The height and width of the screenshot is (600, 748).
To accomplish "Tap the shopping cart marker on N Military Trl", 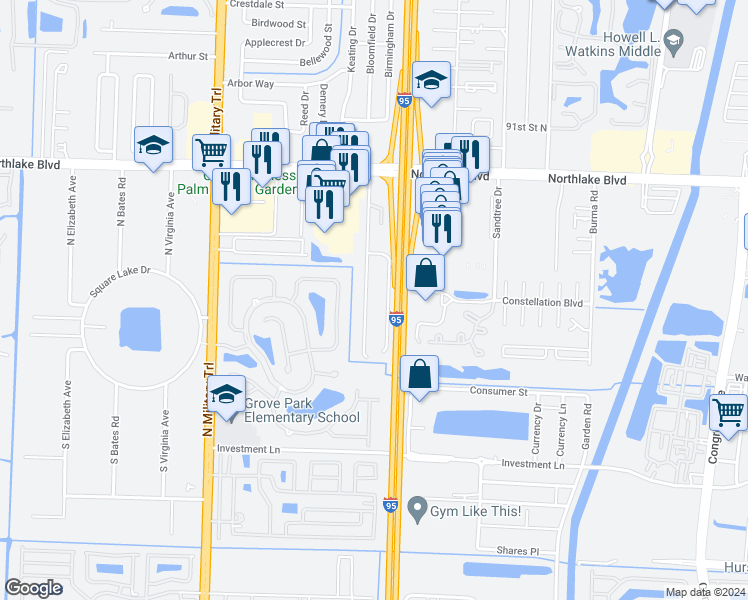I will [x=212, y=153].
